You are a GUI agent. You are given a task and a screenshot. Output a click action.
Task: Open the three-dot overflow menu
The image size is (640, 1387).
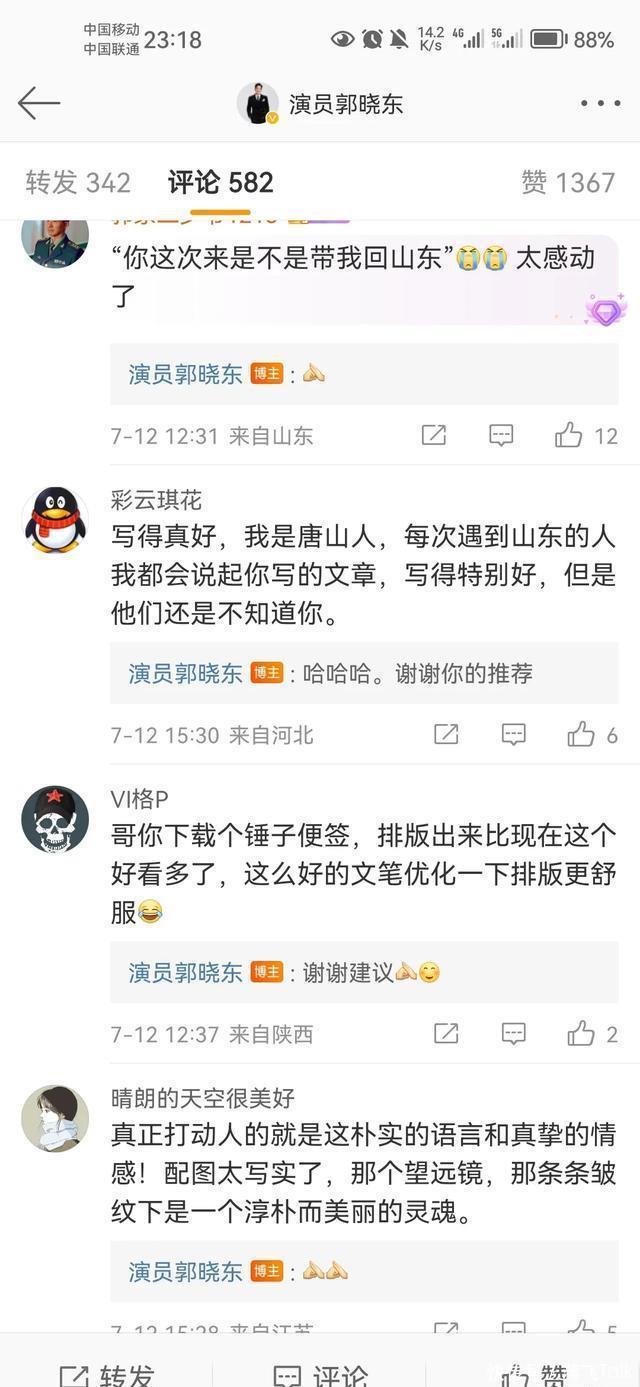click(600, 103)
